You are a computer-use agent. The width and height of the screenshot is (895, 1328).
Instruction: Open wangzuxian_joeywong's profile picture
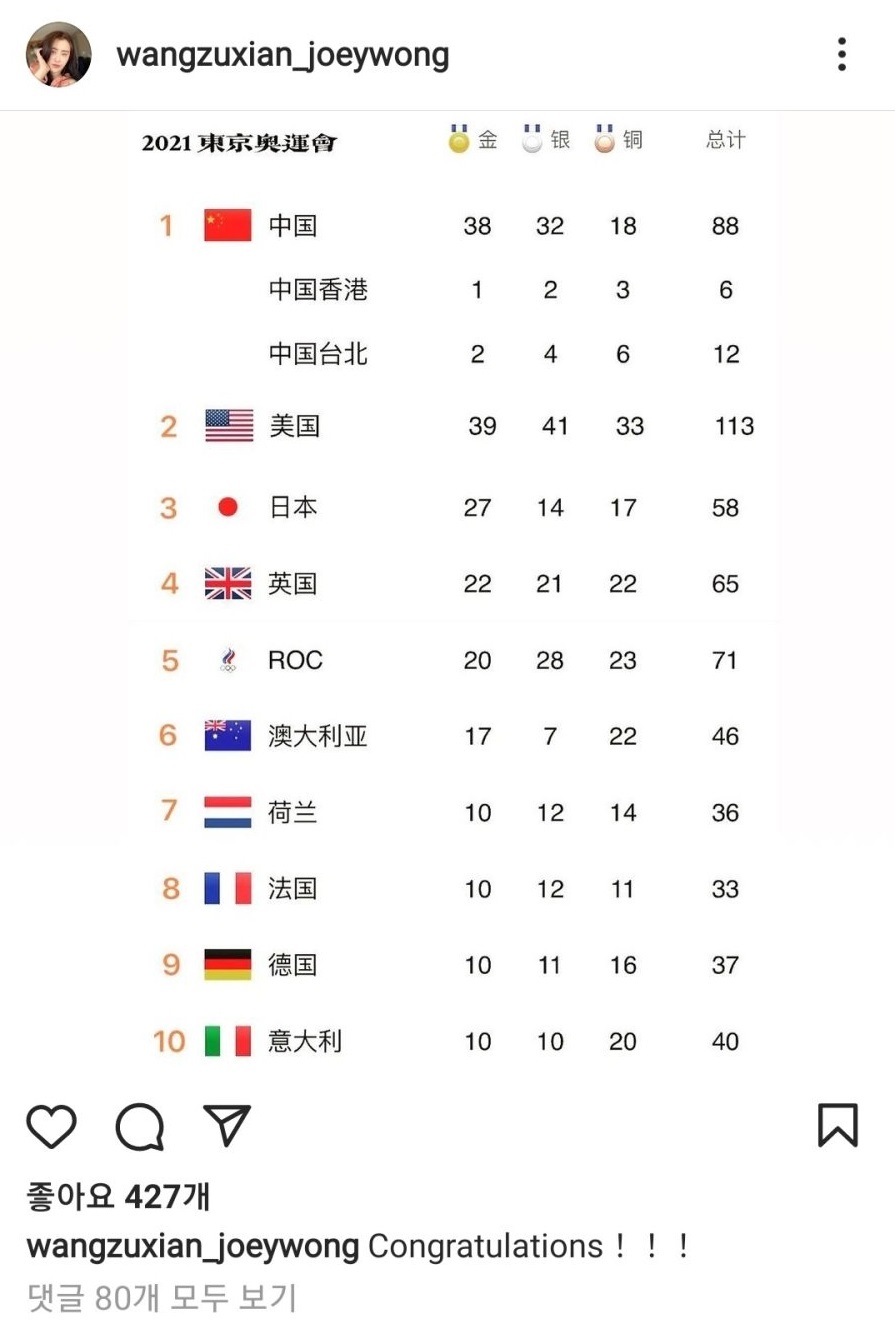(x=58, y=55)
